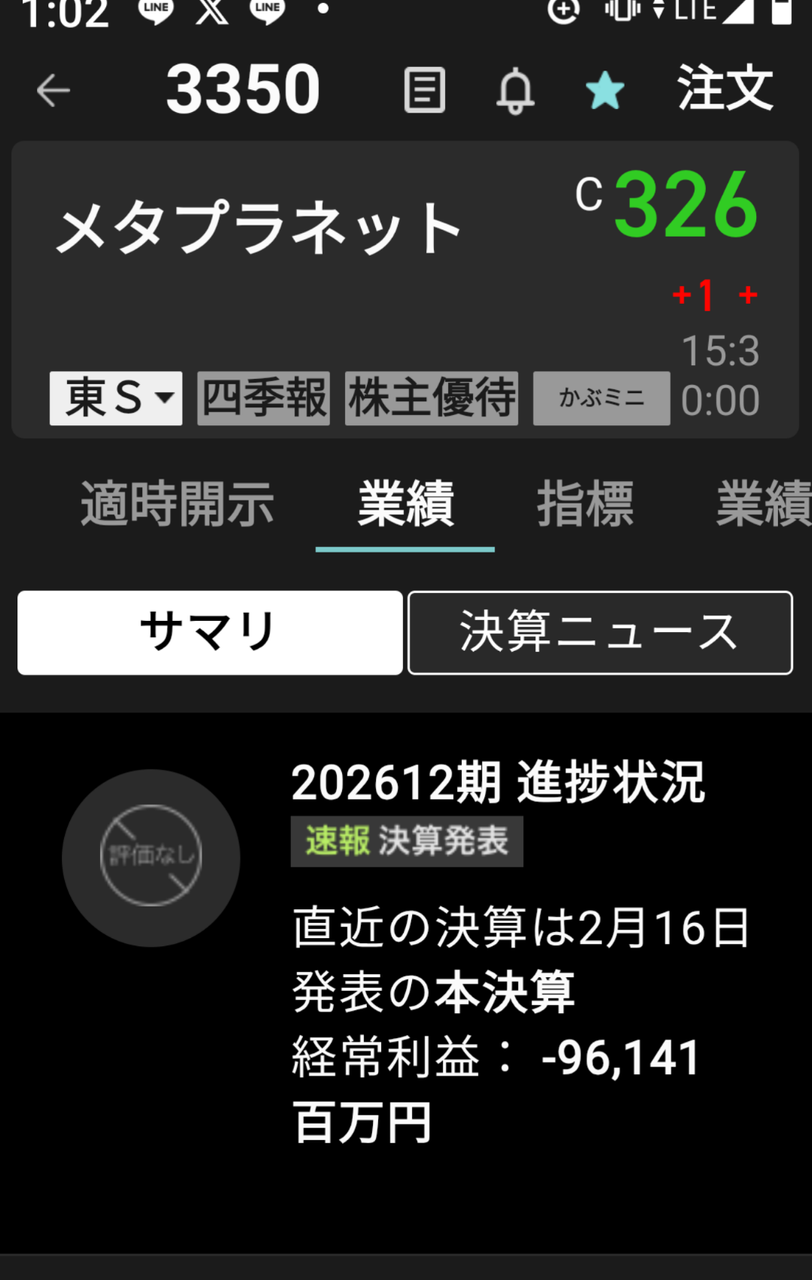The image size is (812, 1280).
Task: Tap the かぶミニ button
Action: (x=601, y=399)
